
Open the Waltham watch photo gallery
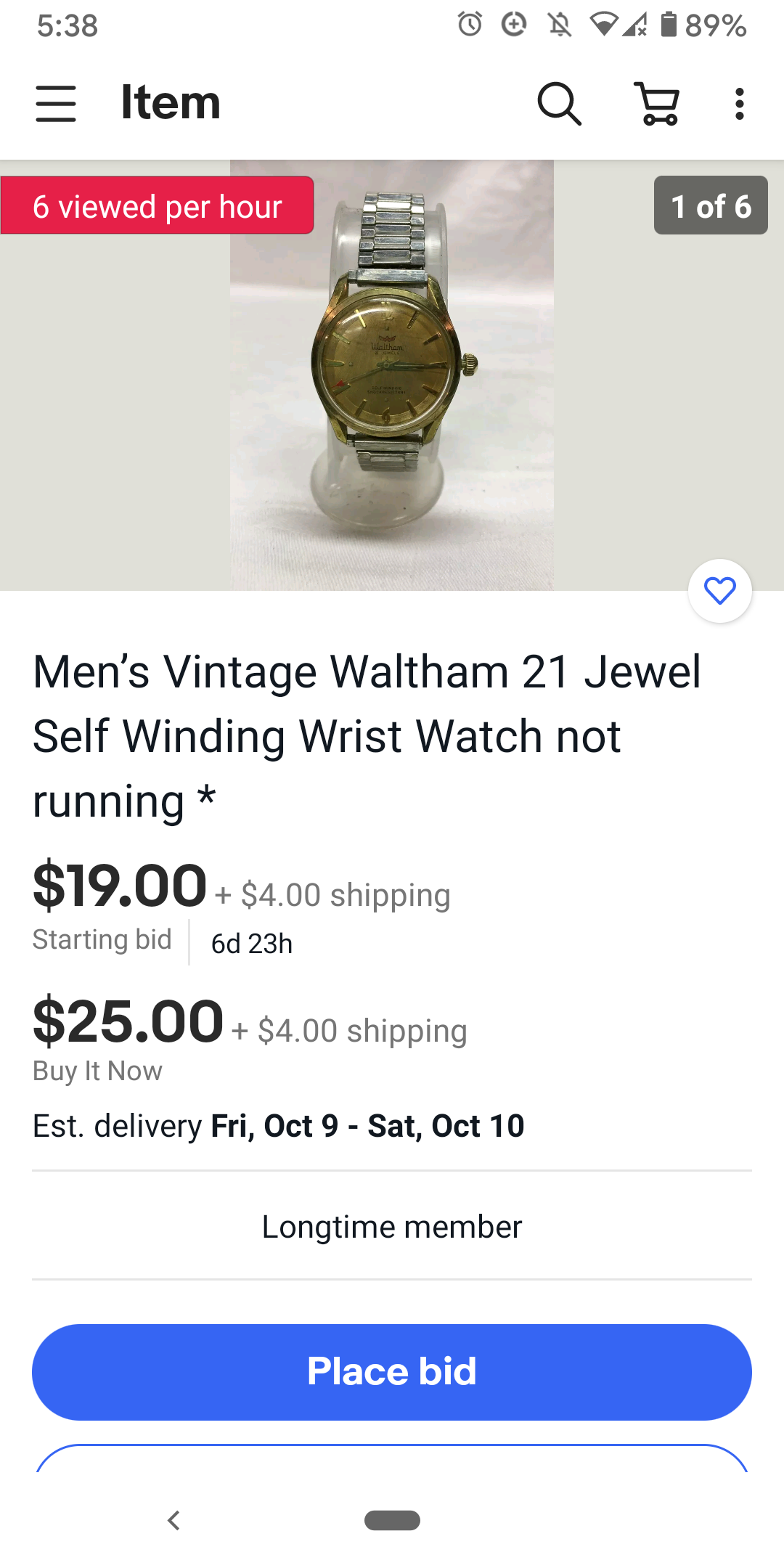392,375
